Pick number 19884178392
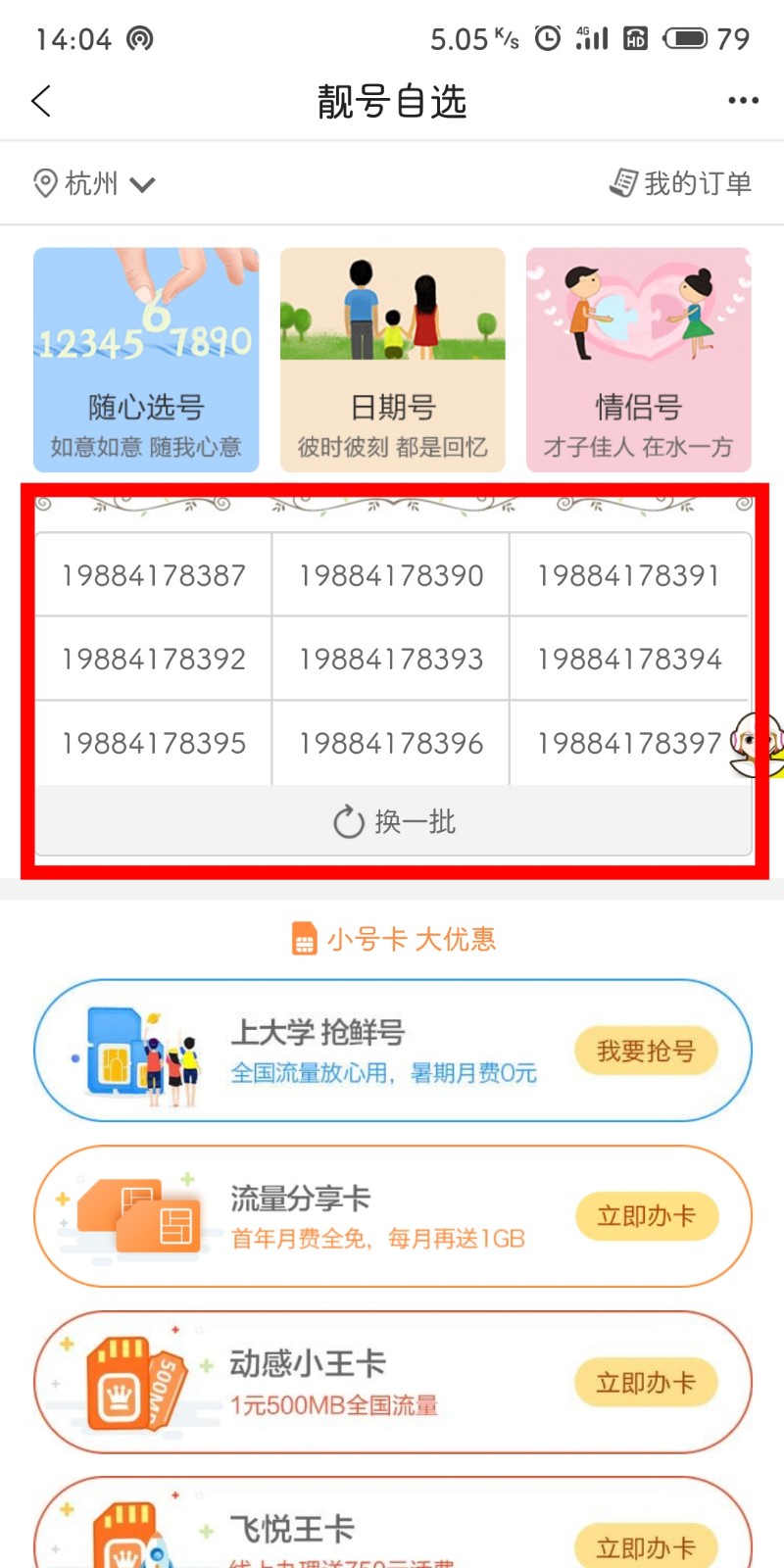The image size is (784, 1568). tap(154, 660)
